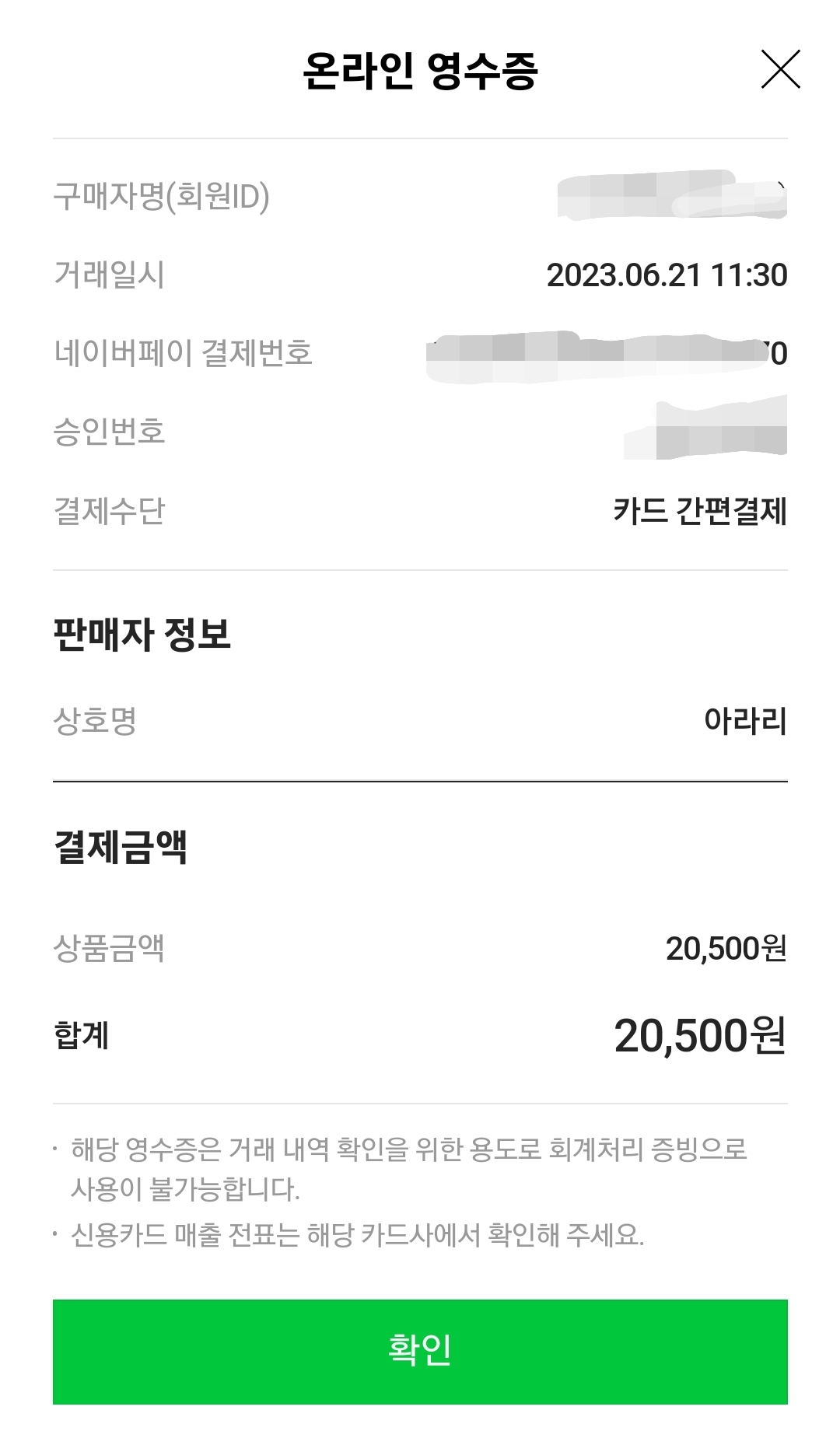
Task: Select the 카드 간편결제 payment method text
Action: click(702, 509)
